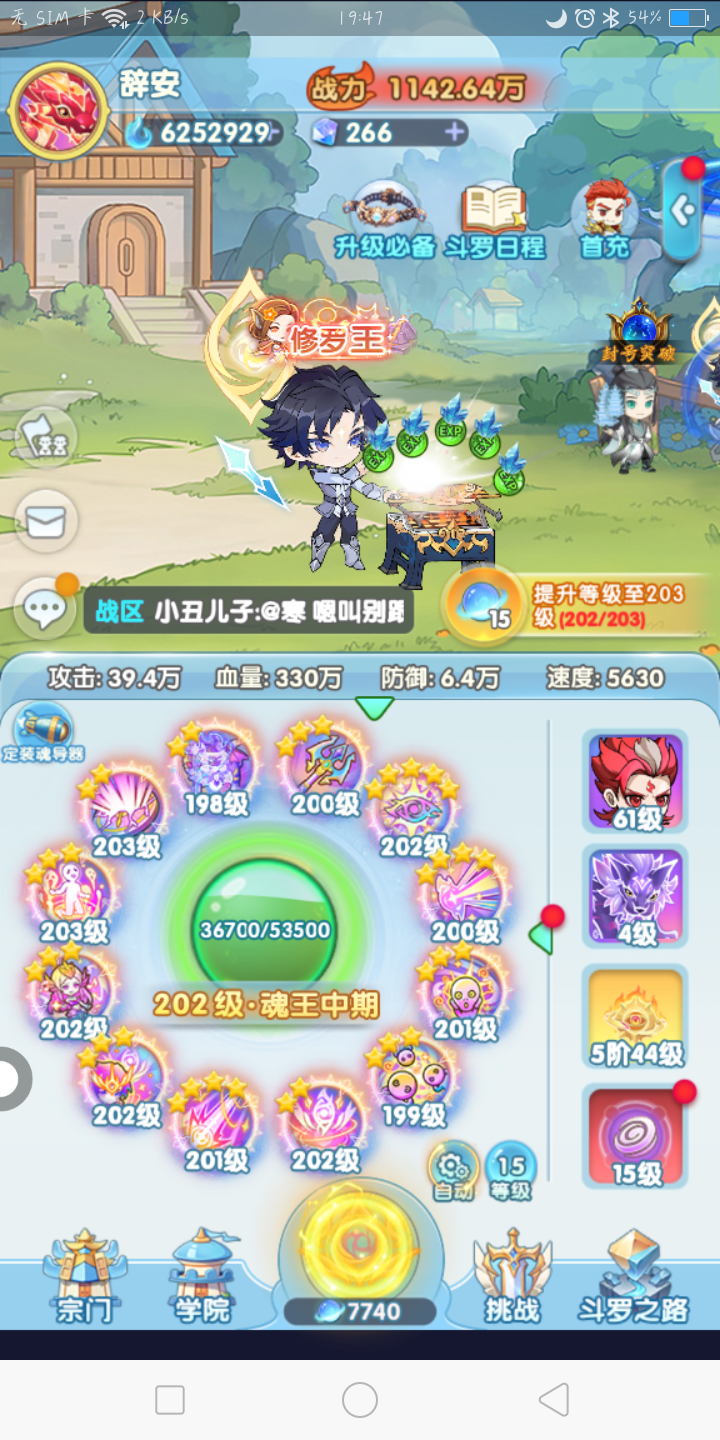
Task: Switch to the 宗门 tab
Action: tap(84, 1278)
